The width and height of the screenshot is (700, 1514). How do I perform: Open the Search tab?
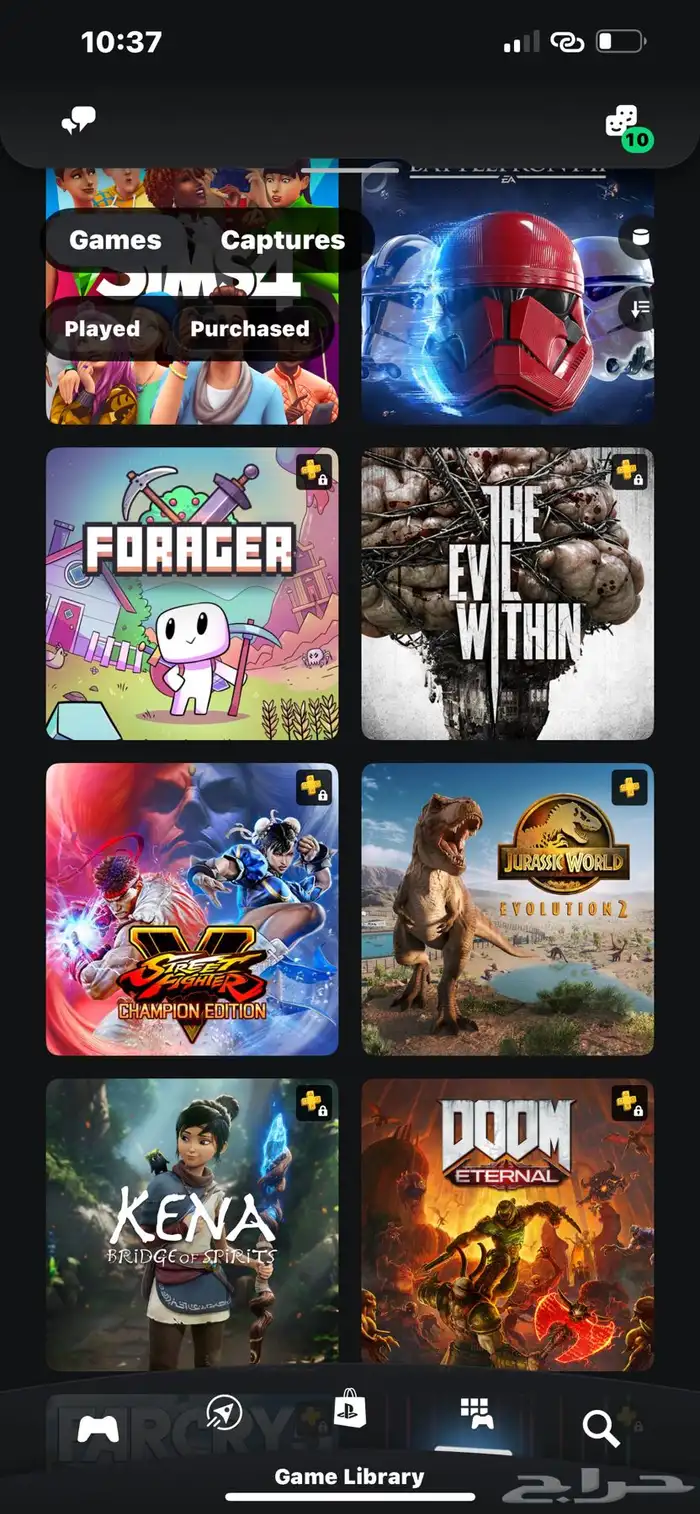point(600,1429)
